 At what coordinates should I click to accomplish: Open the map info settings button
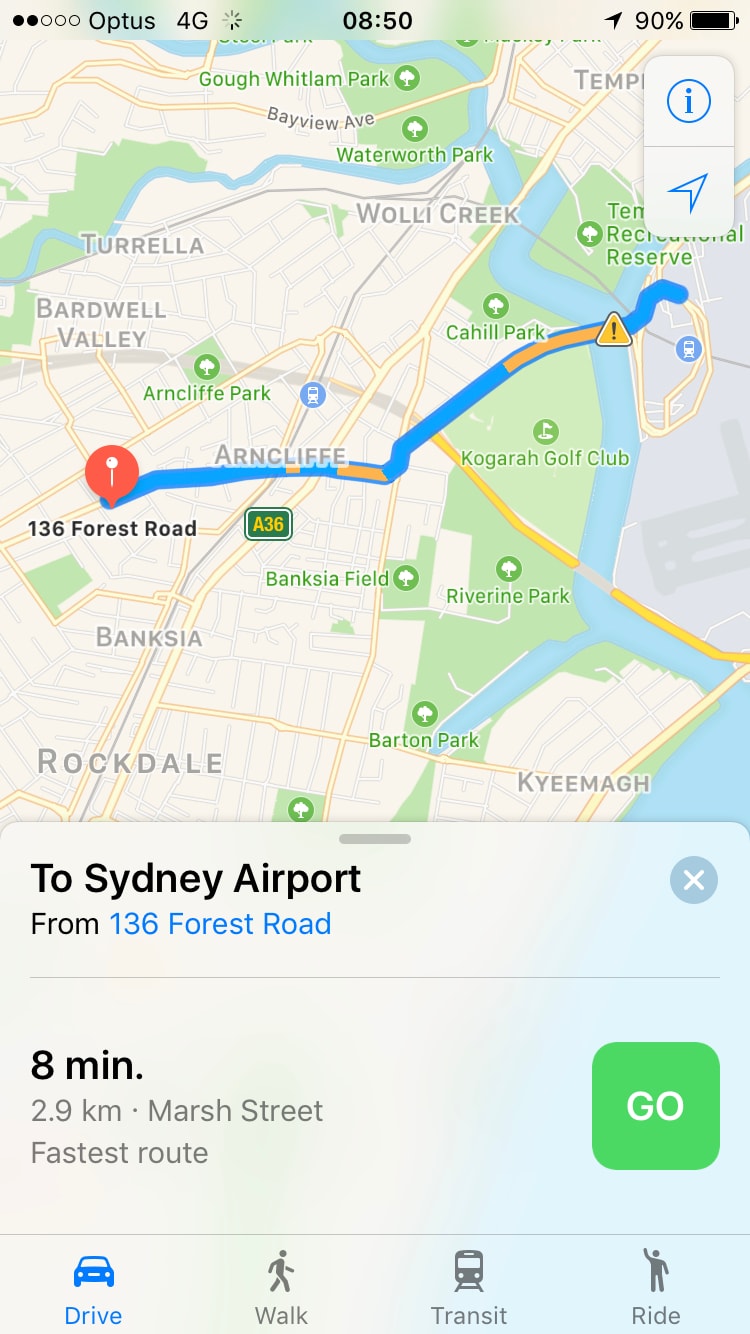[688, 101]
